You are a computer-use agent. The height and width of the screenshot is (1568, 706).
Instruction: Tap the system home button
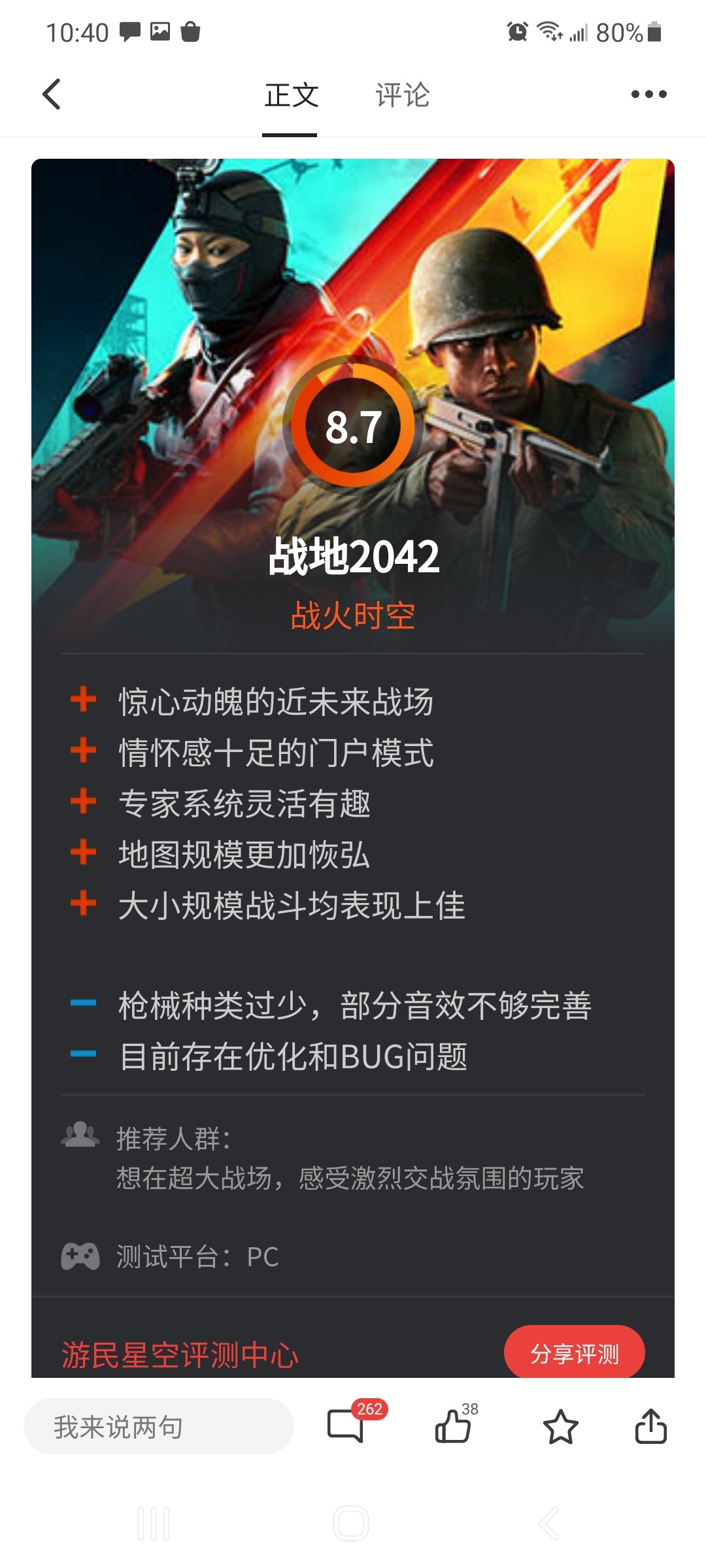pos(351,1524)
